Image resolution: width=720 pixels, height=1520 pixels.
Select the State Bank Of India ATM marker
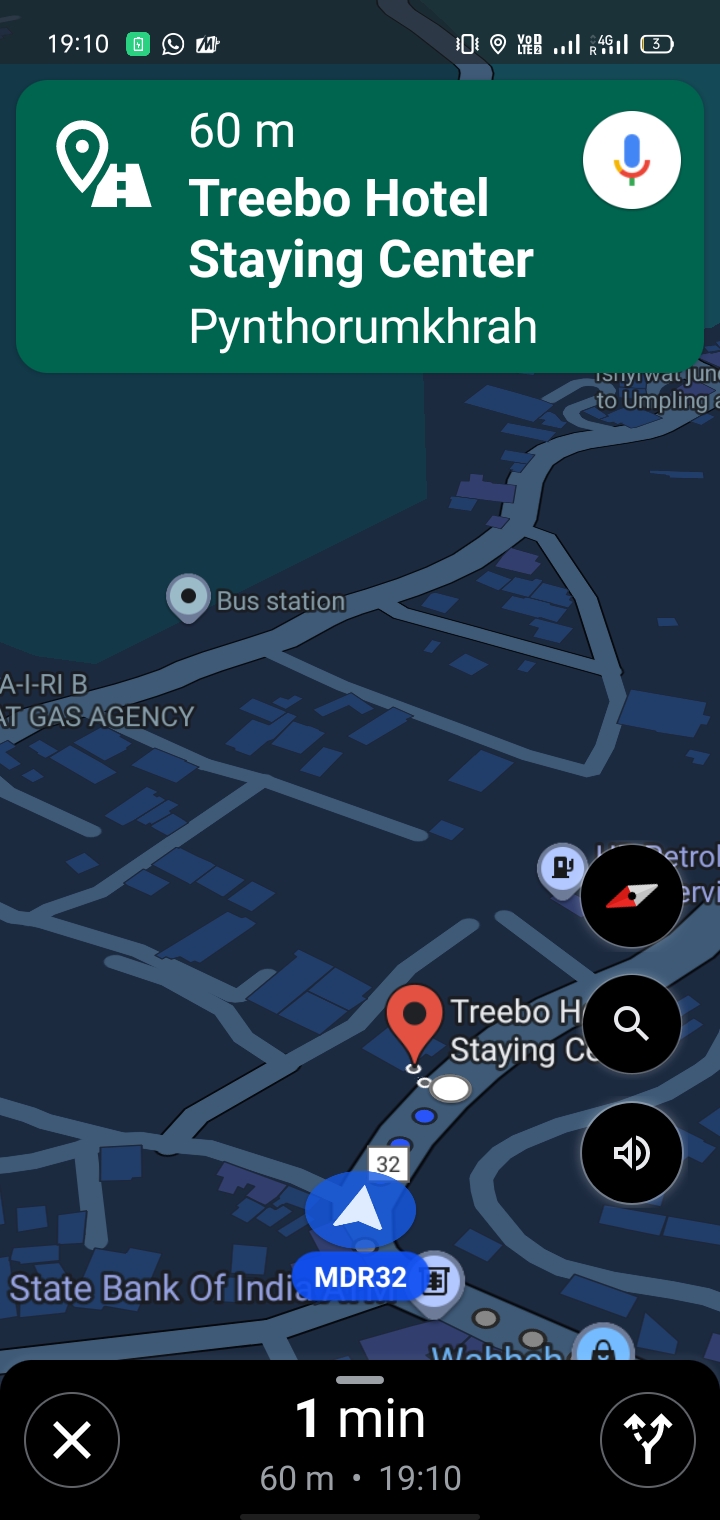(x=435, y=1280)
